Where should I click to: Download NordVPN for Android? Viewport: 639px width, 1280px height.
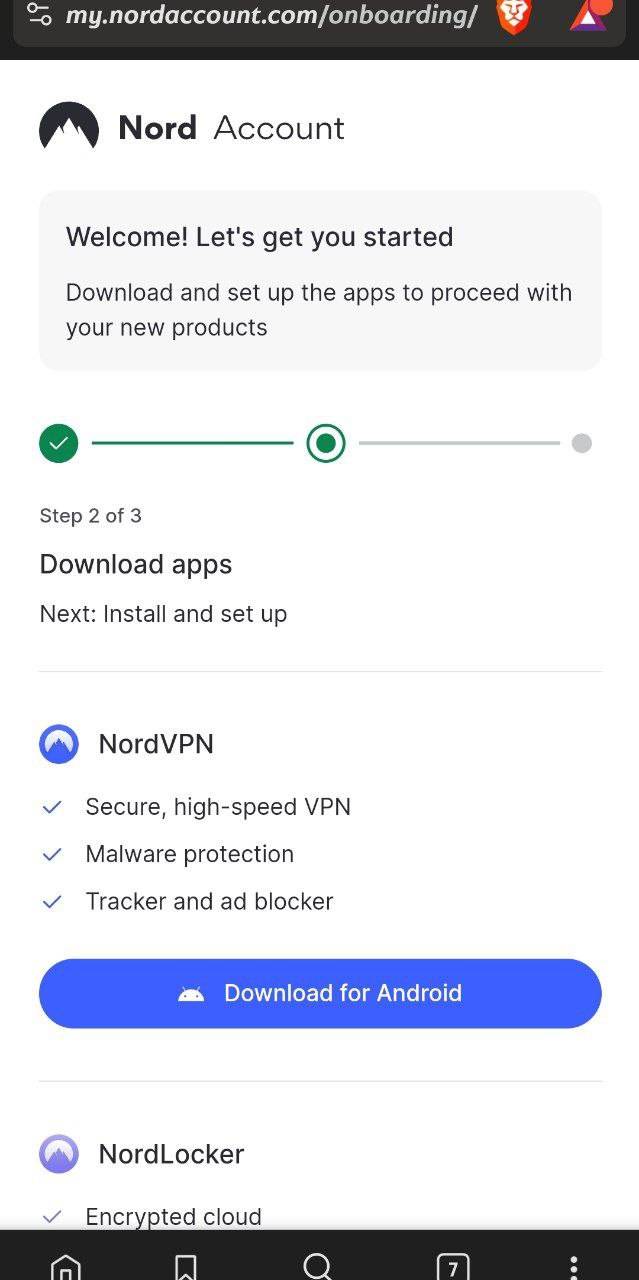click(320, 993)
